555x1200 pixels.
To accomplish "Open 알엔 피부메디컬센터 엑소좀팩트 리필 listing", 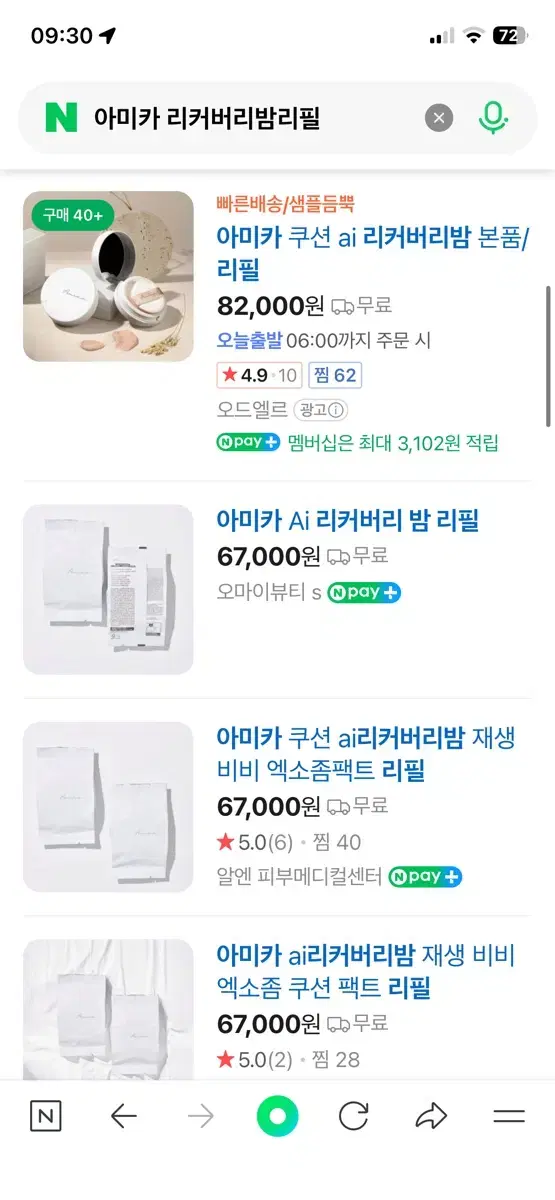I will (x=366, y=754).
